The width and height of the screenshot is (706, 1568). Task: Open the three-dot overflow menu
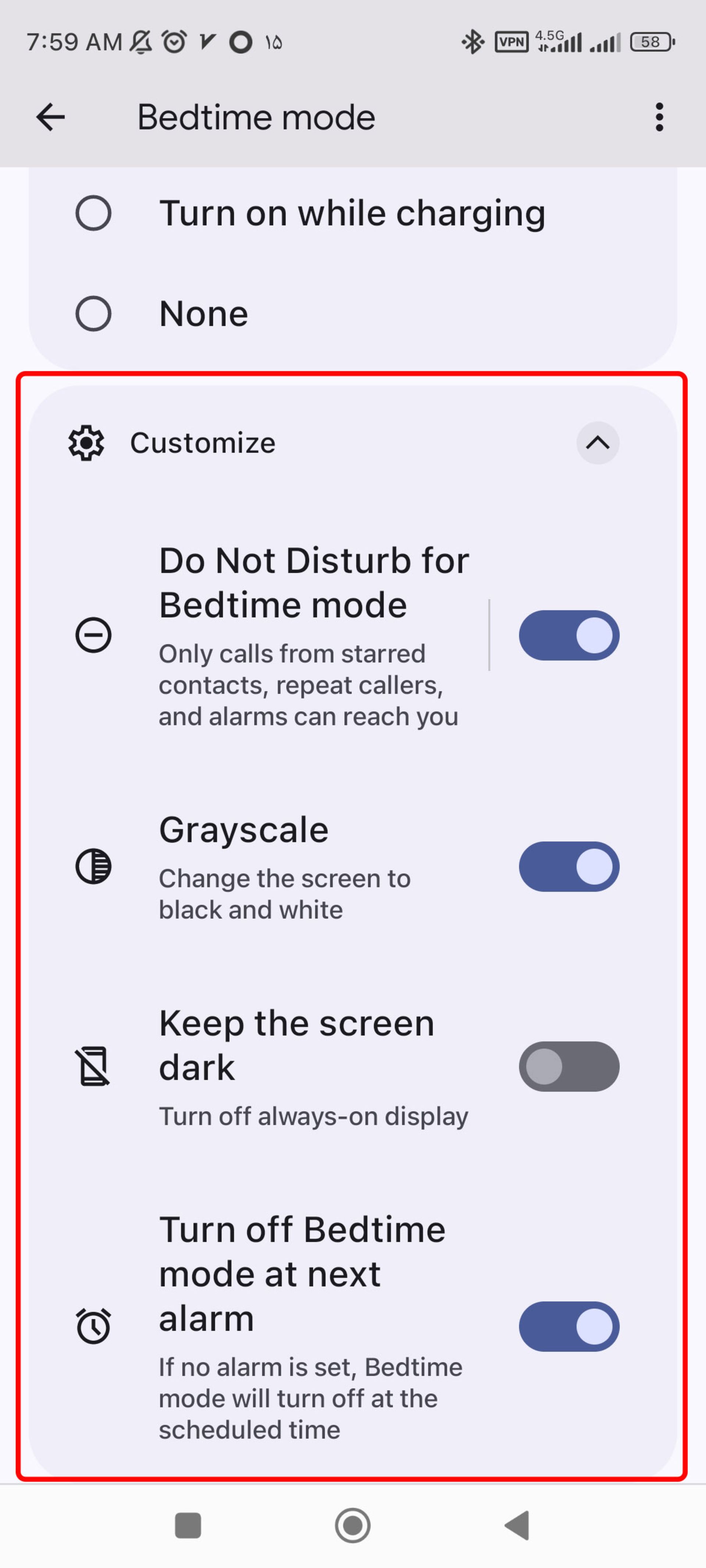(659, 117)
